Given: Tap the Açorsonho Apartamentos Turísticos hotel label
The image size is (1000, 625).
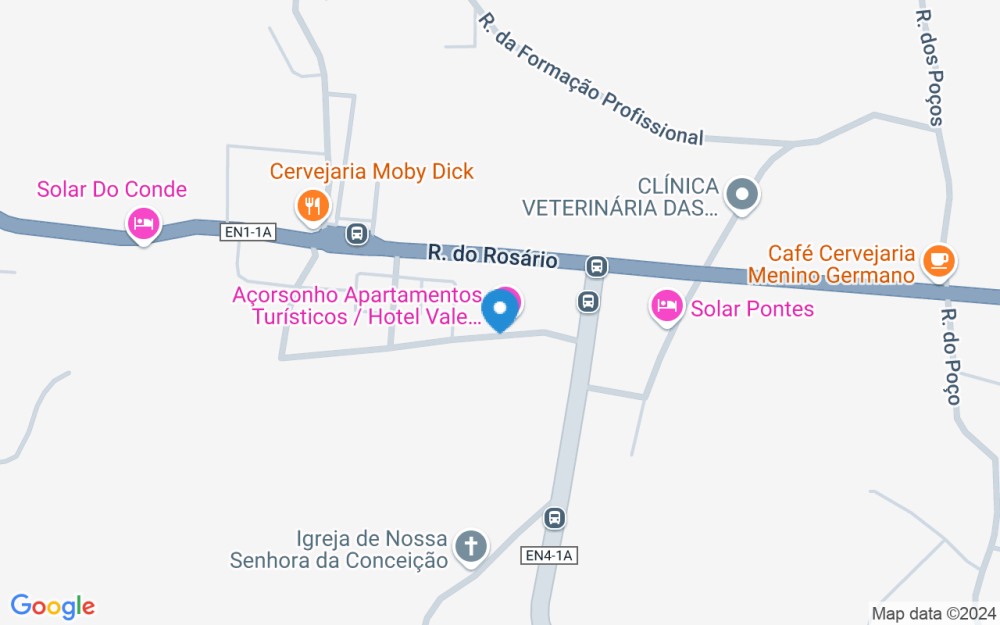Looking at the screenshot, I should tap(357, 306).
